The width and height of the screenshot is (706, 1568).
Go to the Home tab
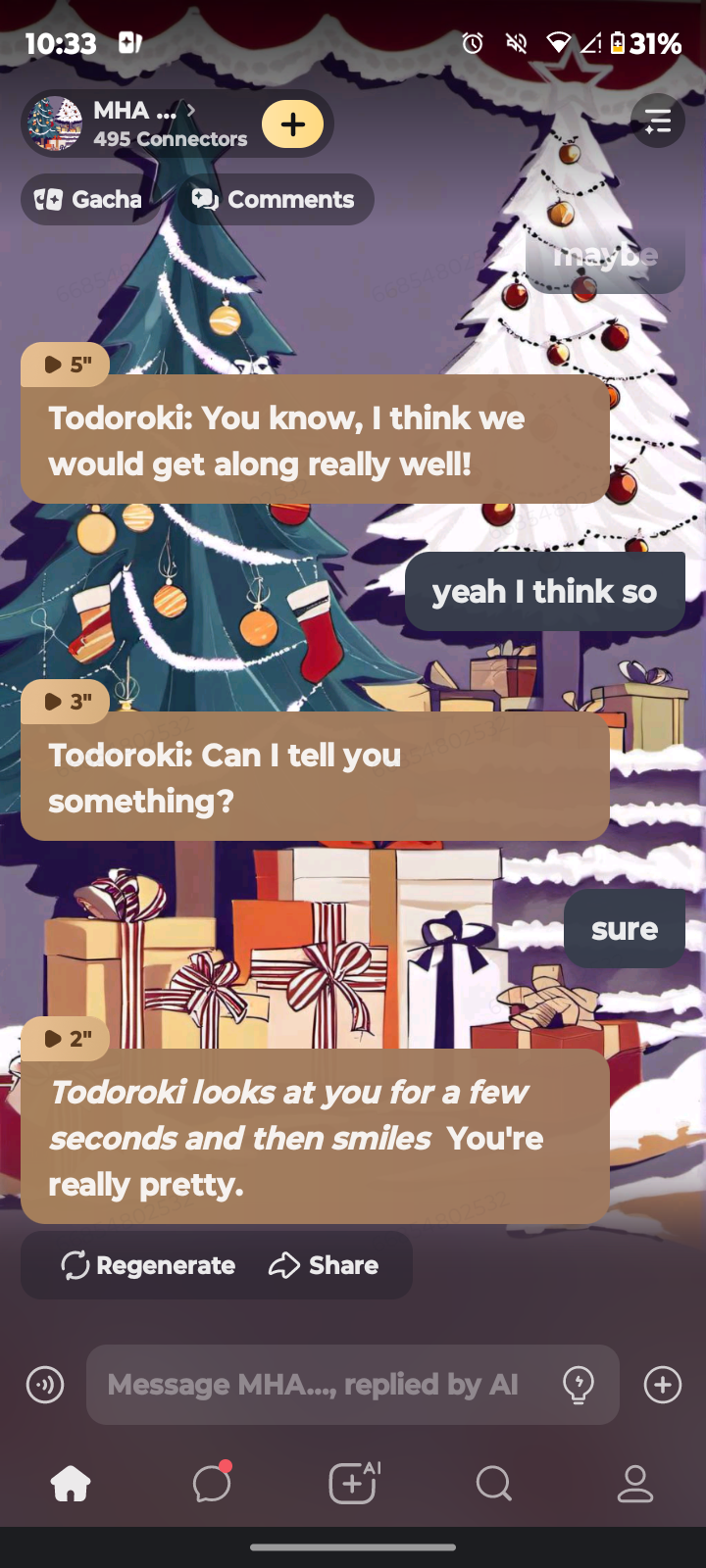pyautogui.click(x=71, y=1484)
